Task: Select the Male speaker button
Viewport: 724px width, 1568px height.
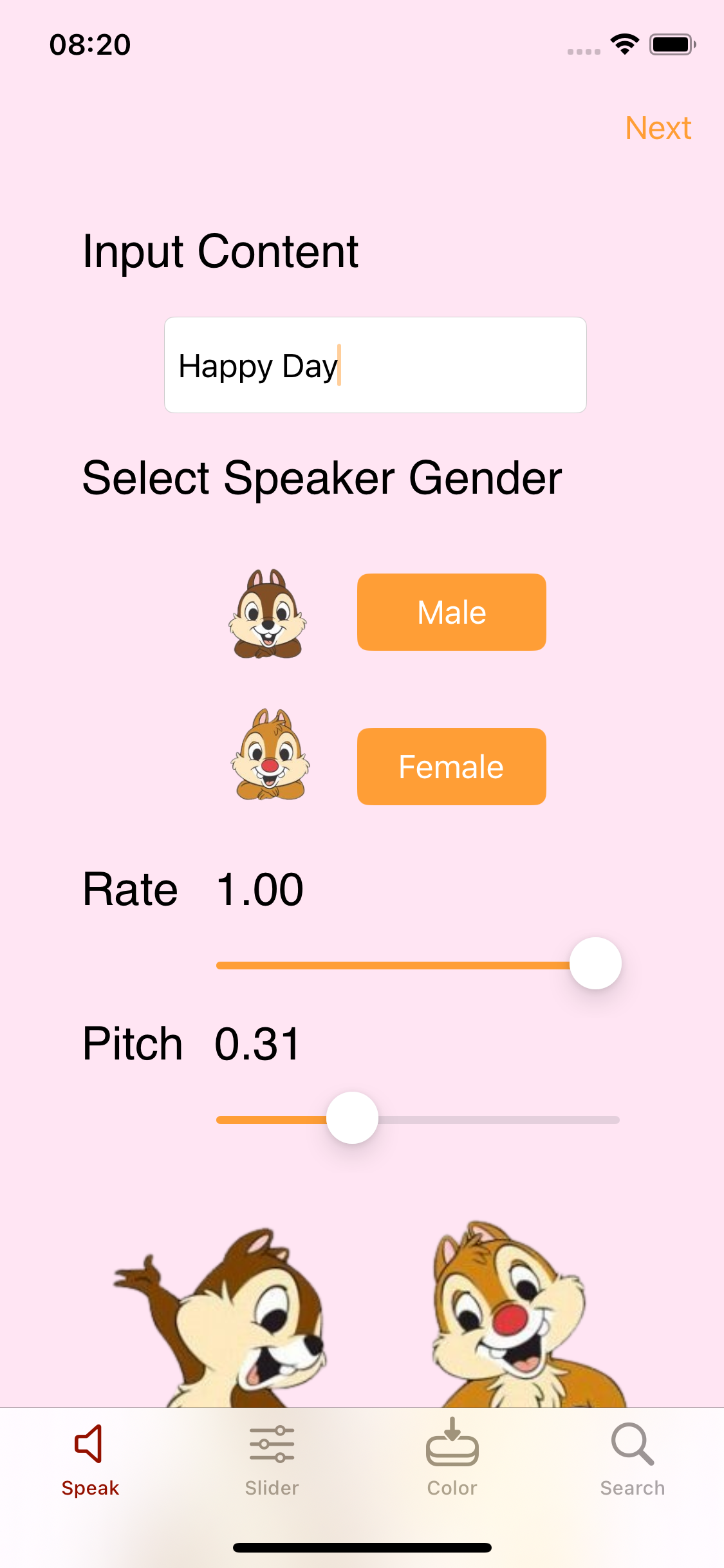Action: pyautogui.click(x=452, y=612)
